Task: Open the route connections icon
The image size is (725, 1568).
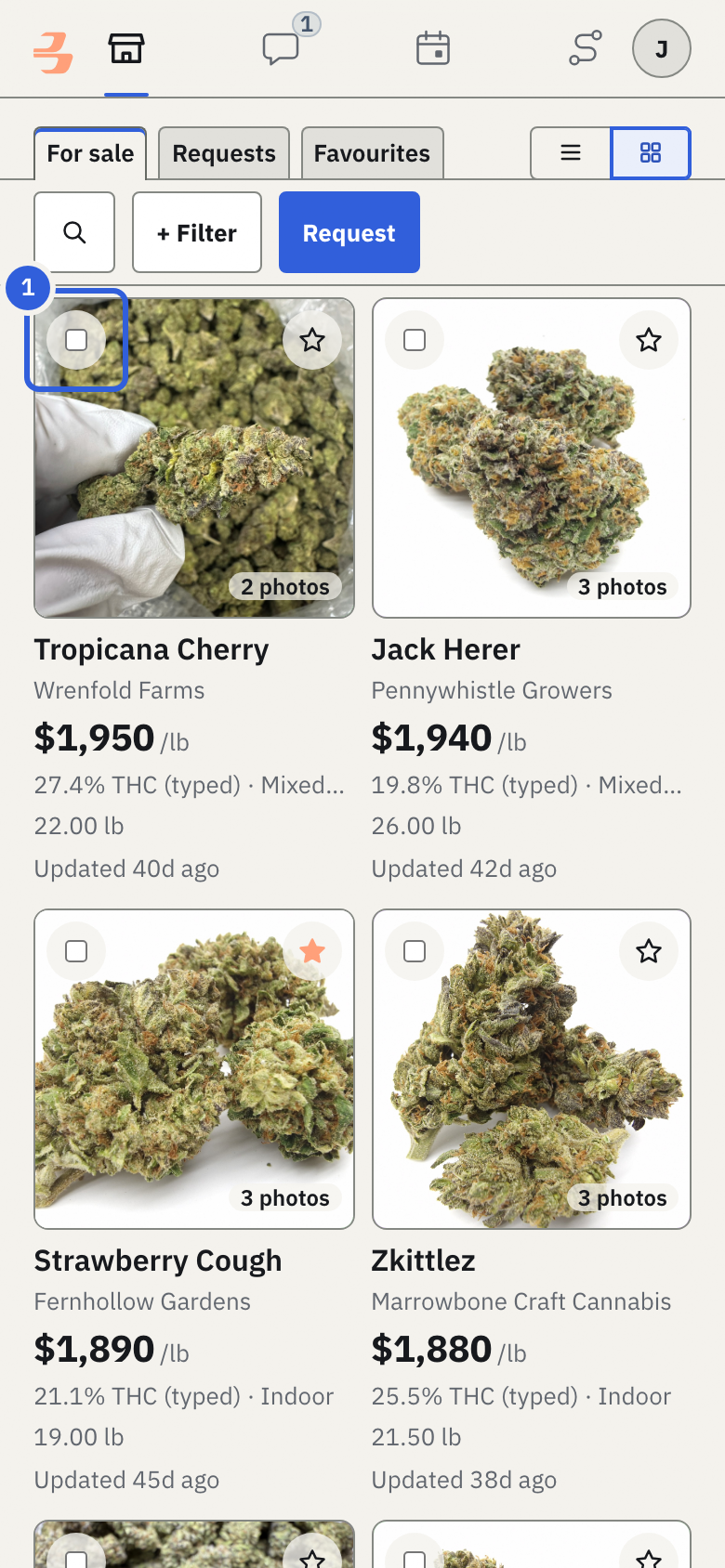Action: pyautogui.click(x=586, y=48)
